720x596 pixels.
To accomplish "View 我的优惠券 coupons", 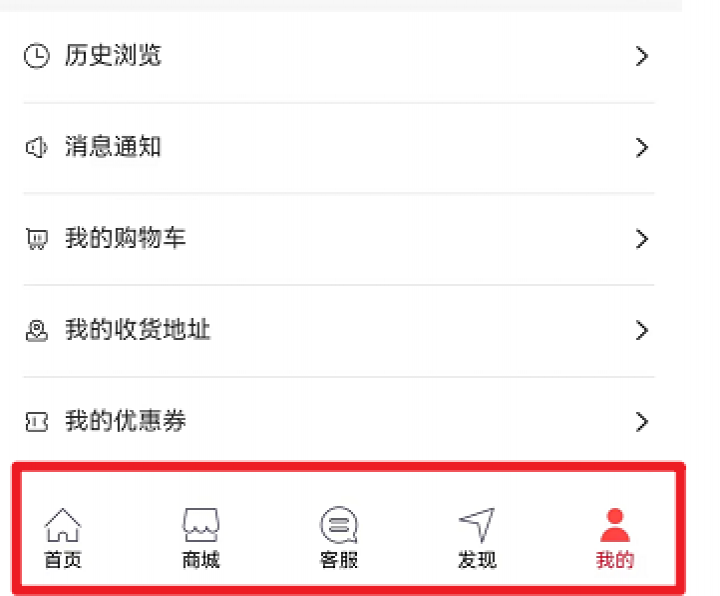I will (125, 421).
